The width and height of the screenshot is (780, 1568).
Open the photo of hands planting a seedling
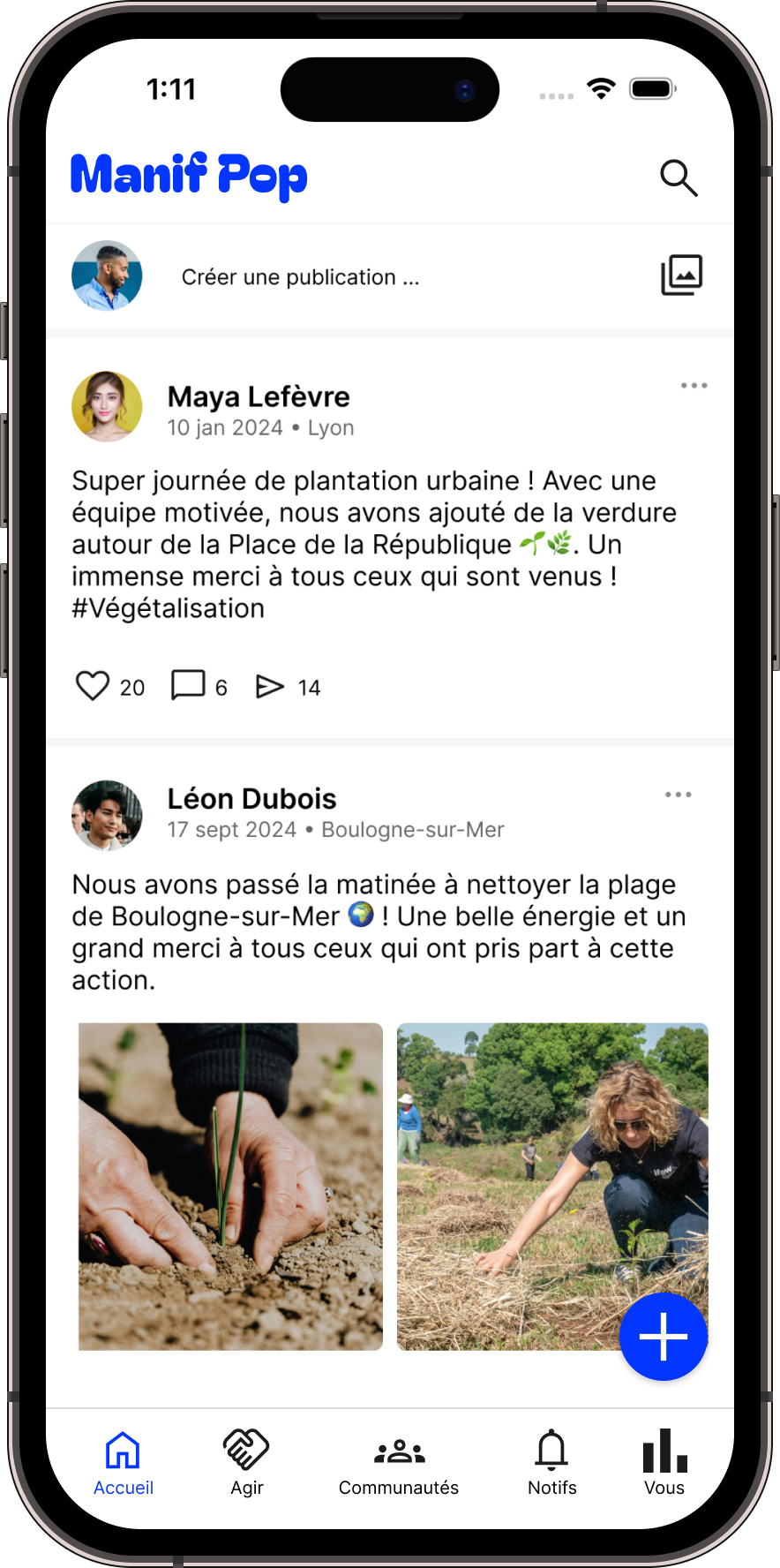[230, 1186]
